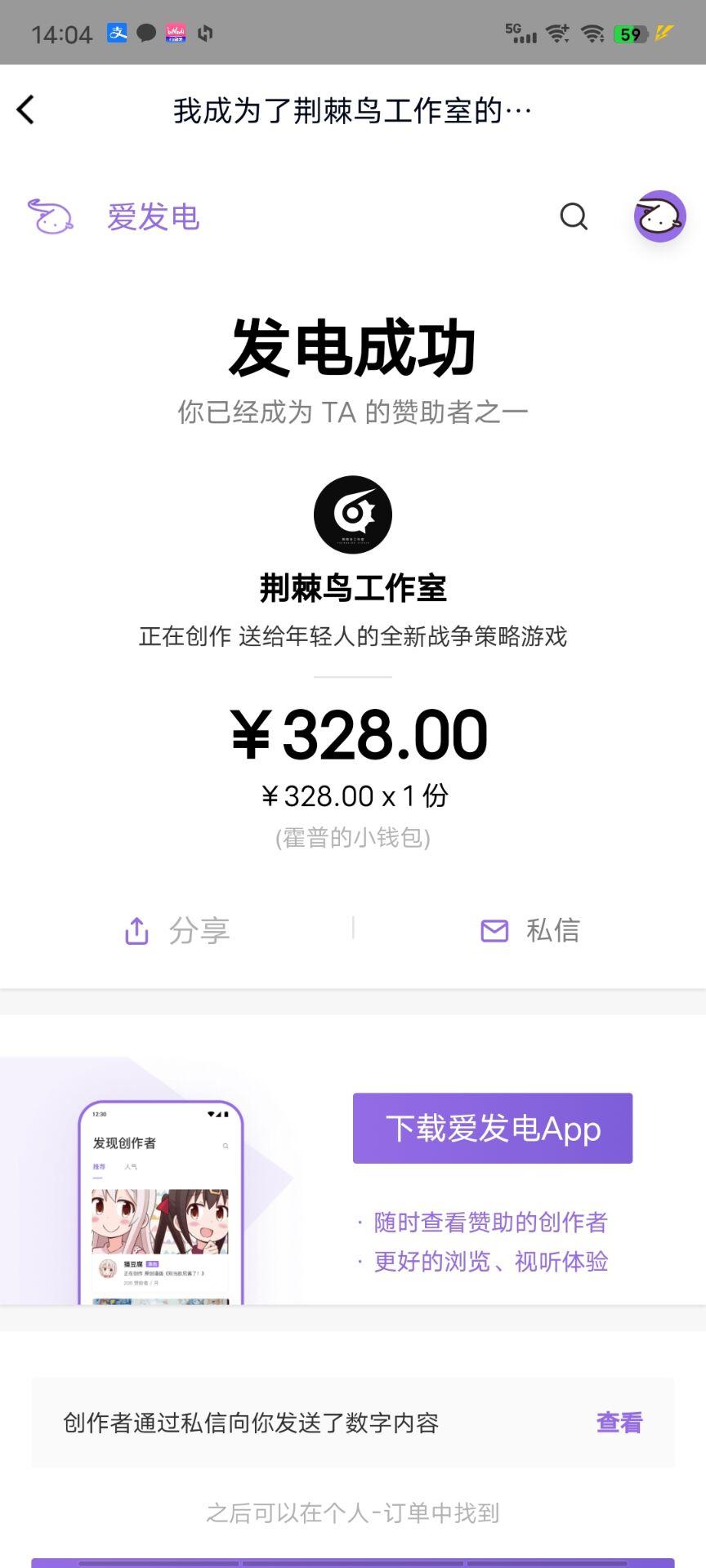The height and width of the screenshot is (1568, 706).
Task: Click the 下载爱发电App button
Action: [x=491, y=1129]
